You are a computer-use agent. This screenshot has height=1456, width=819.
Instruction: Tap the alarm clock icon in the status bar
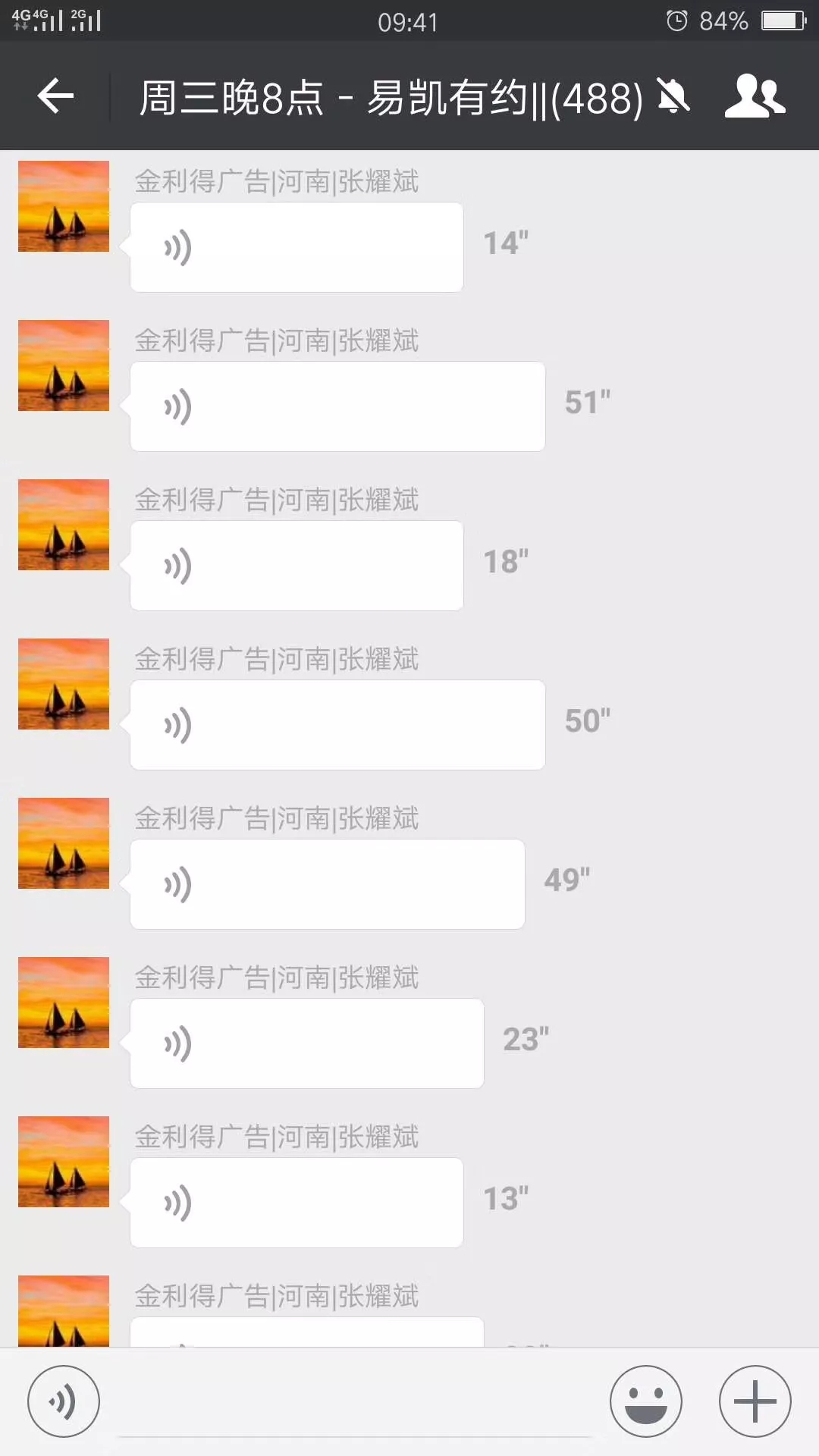click(677, 20)
